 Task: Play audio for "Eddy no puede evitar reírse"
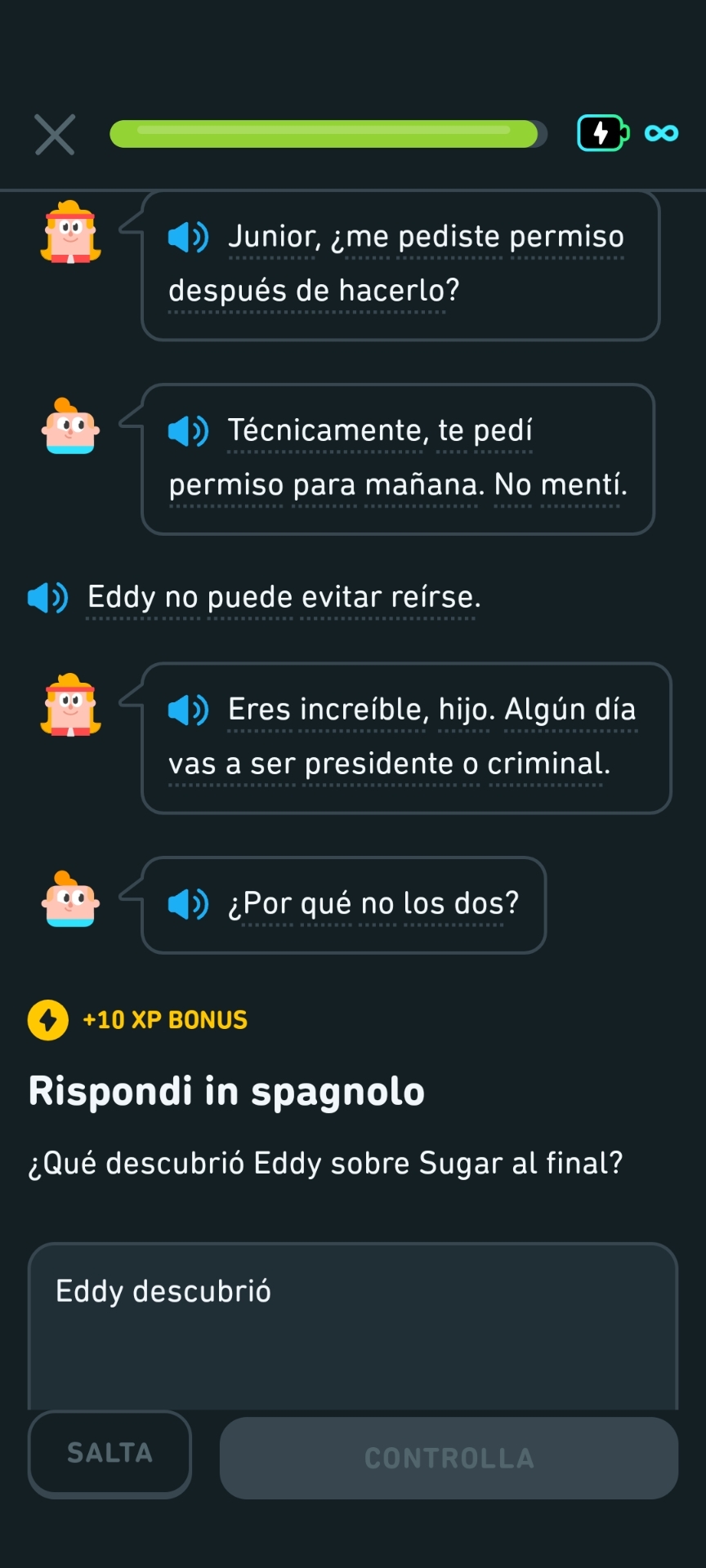click(47, 598)
